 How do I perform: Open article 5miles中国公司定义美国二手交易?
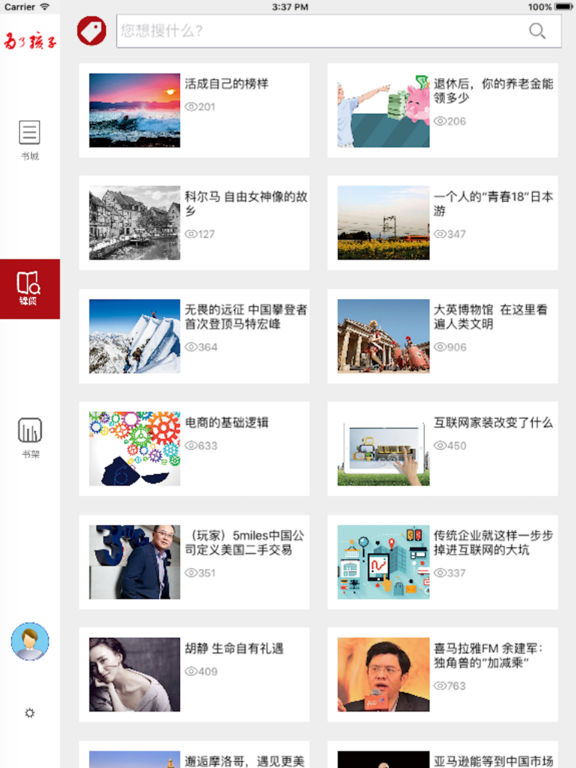(x=194, y=562)
